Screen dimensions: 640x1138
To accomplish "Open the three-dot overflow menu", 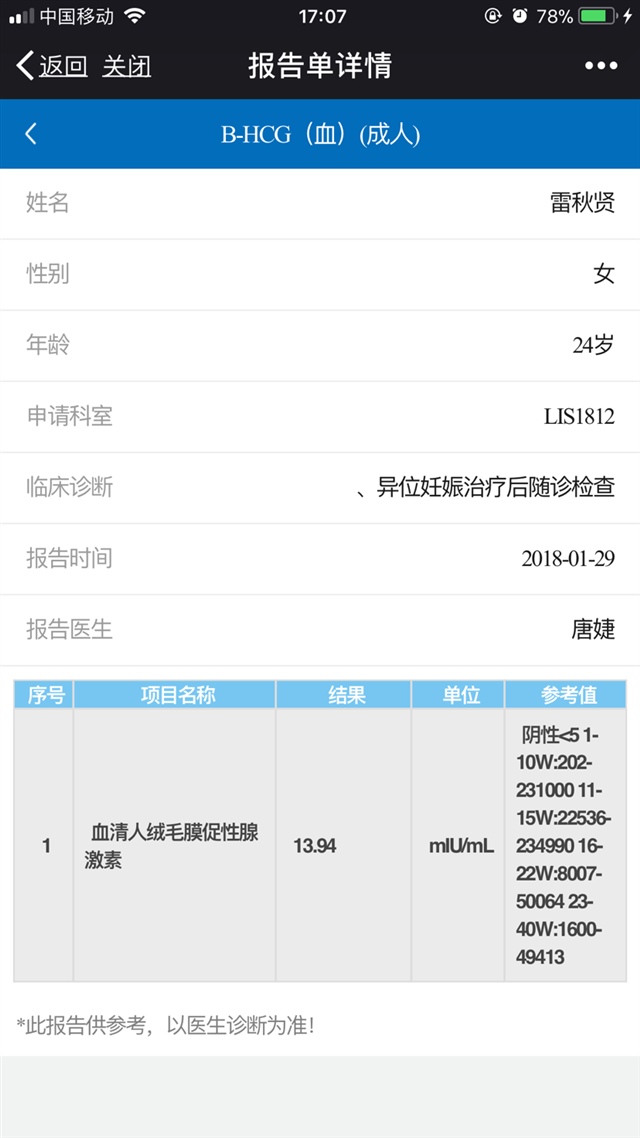I will coord(600,66).
